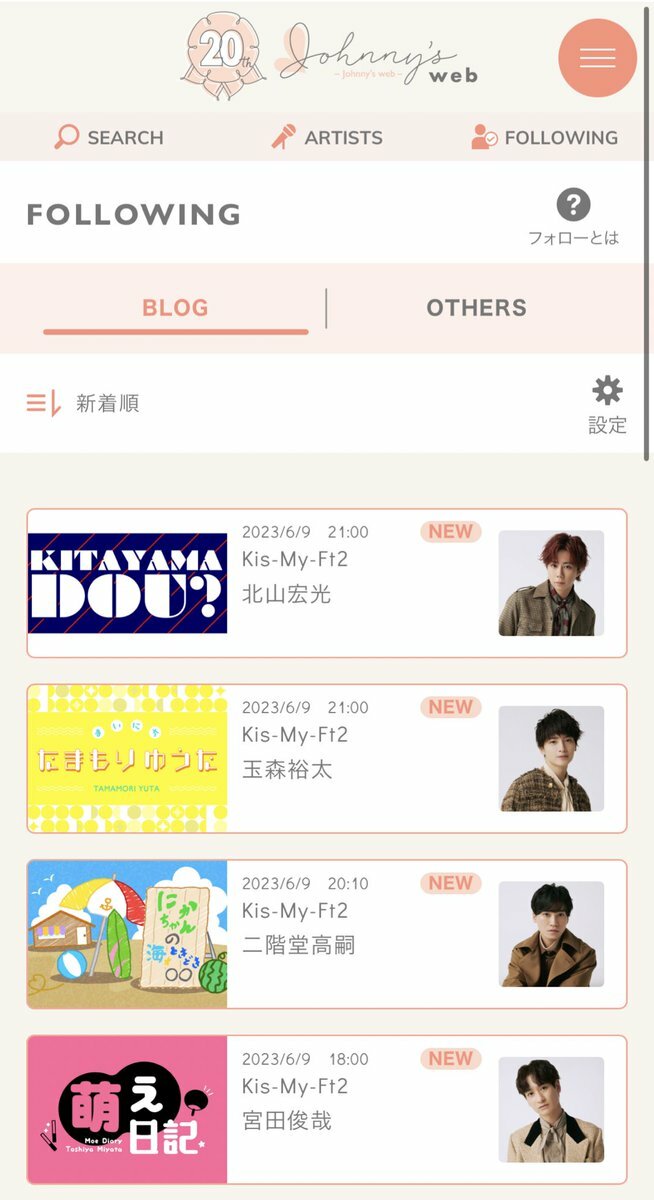654x1200 pixels.
Task: Select the BLOG tab
Action: click(x=175, y=308)
